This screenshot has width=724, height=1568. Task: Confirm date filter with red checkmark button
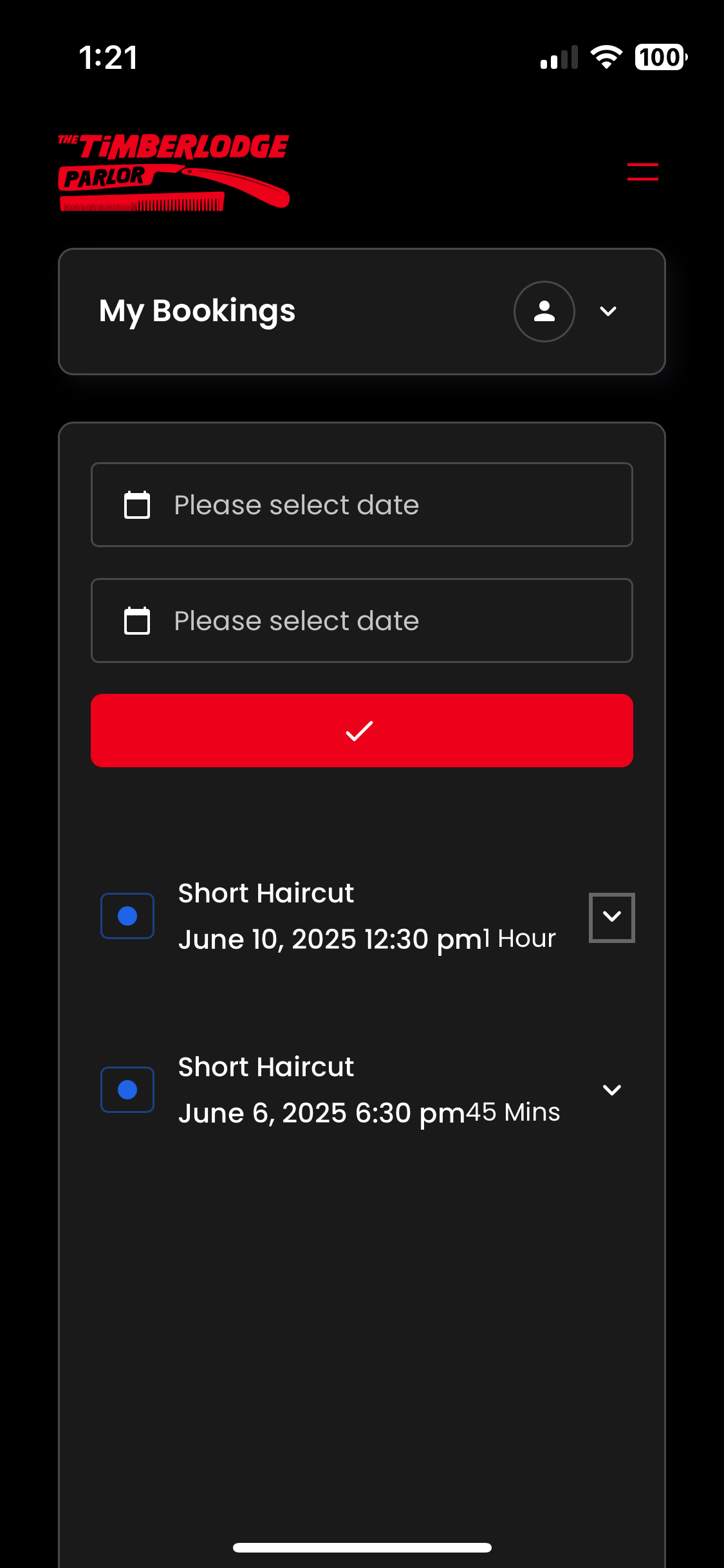(x=362, y=731)
